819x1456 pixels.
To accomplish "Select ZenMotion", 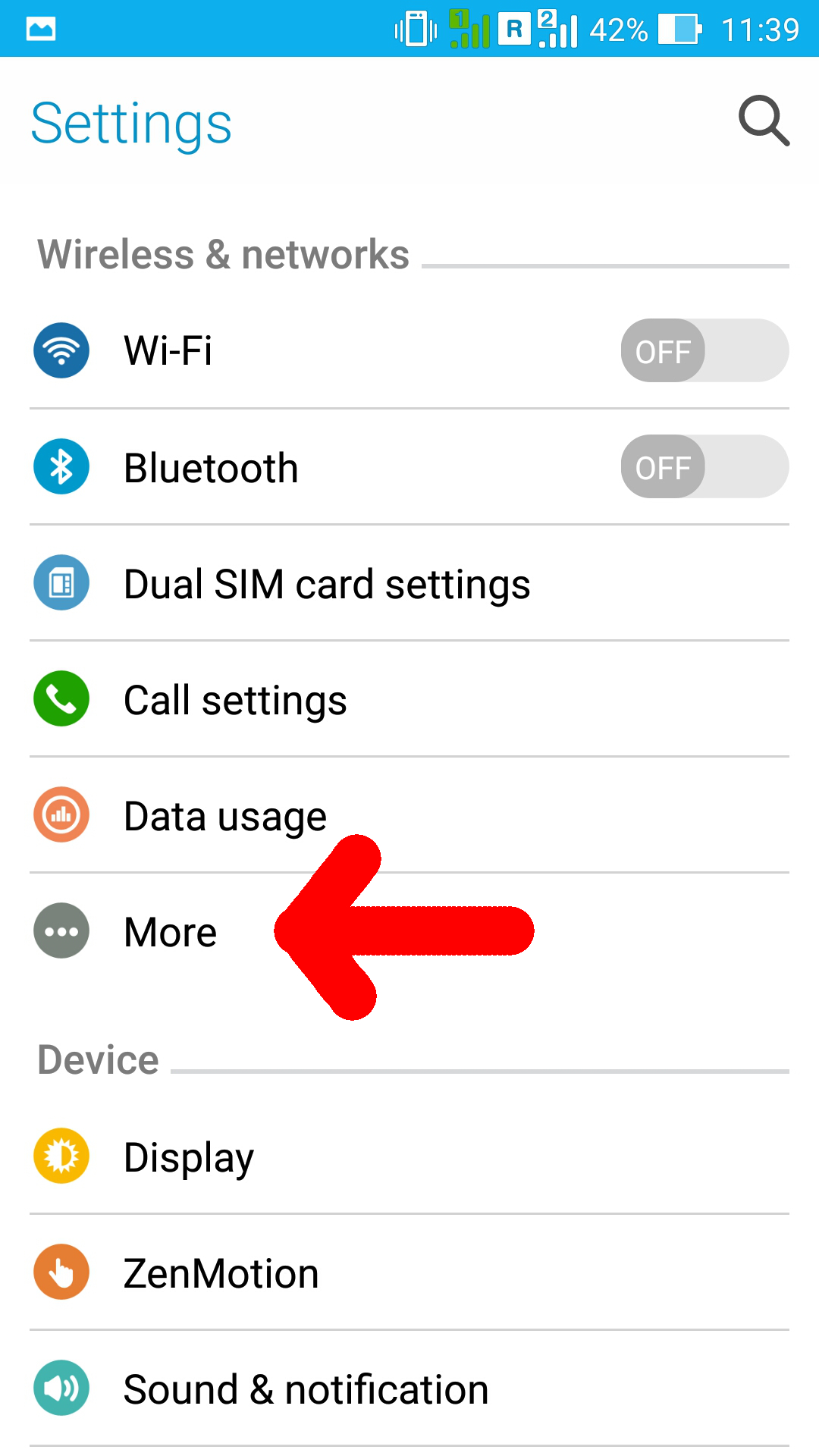I will (x=409, y=1272).
